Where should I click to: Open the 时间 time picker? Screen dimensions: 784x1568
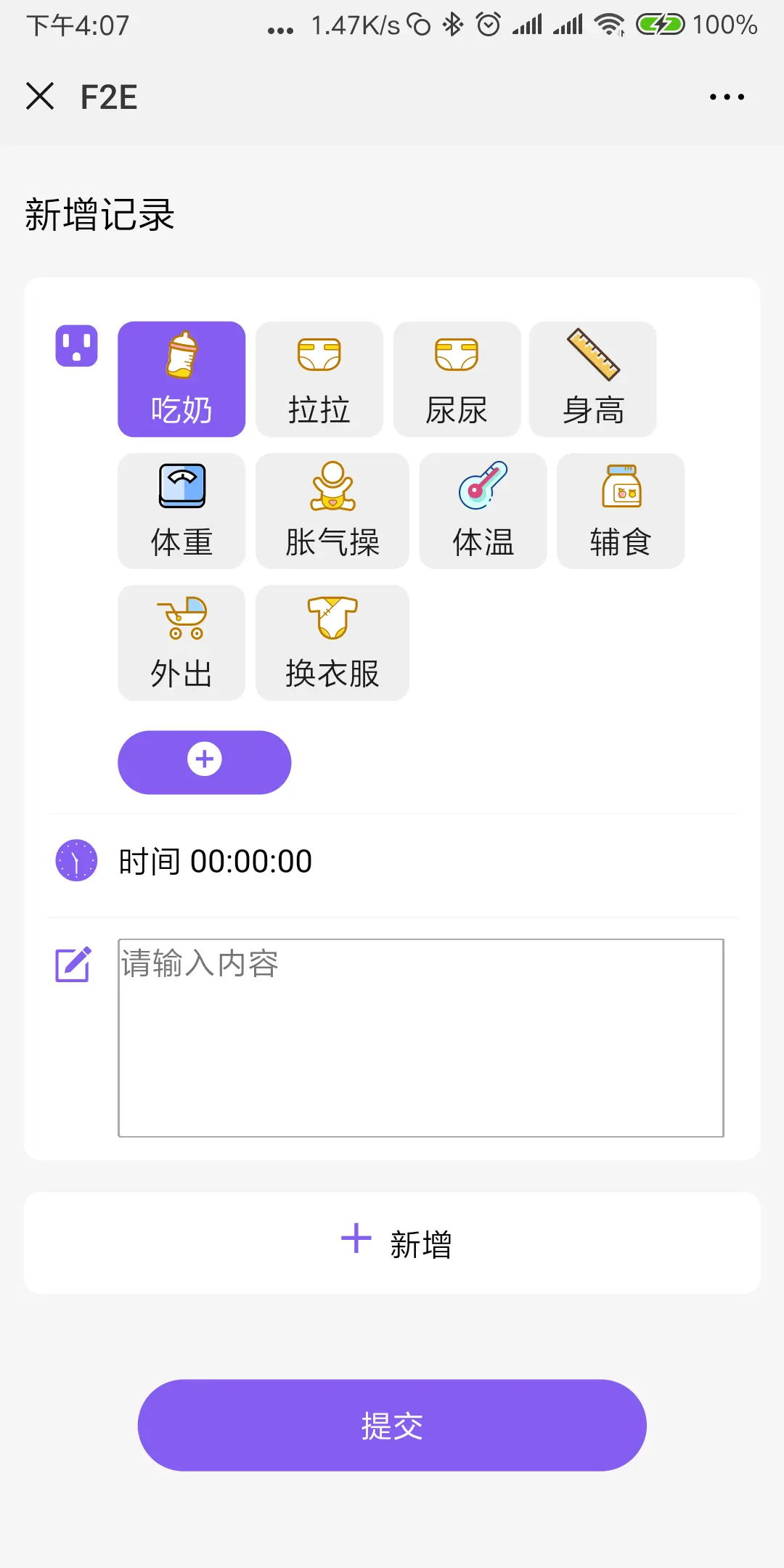[x=215, y=862]
